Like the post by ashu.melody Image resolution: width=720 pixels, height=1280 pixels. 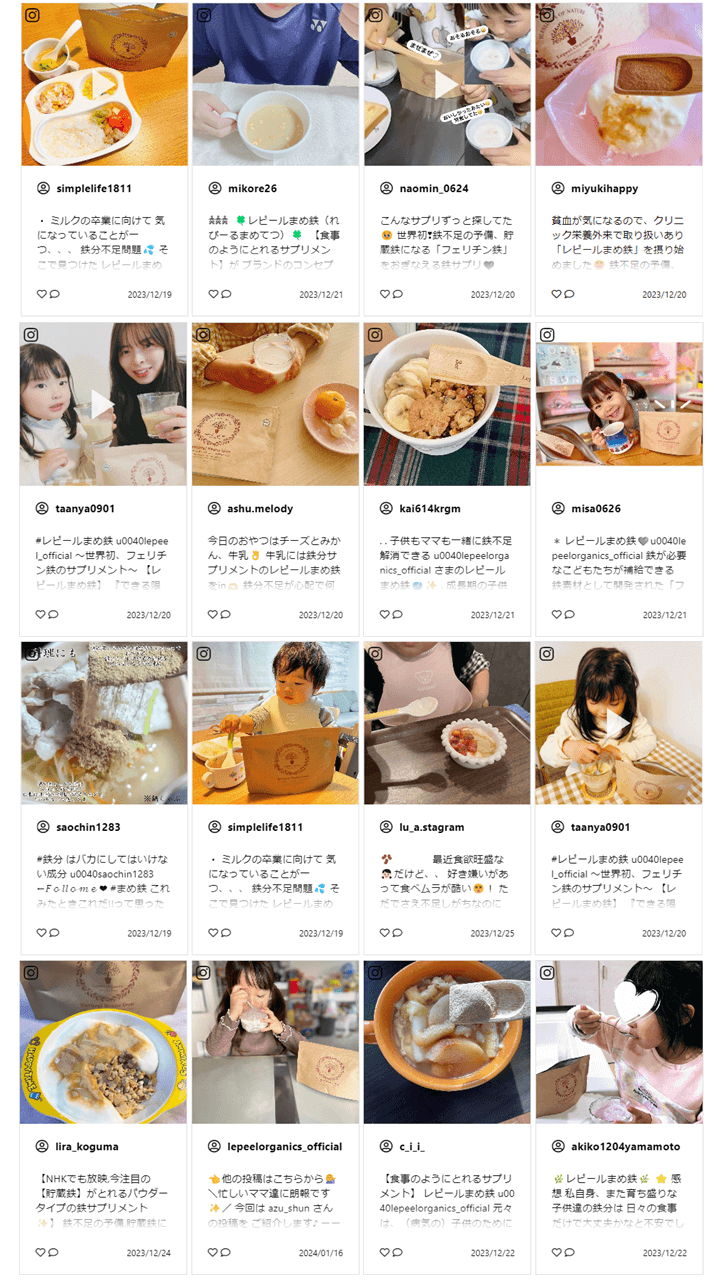213,614
